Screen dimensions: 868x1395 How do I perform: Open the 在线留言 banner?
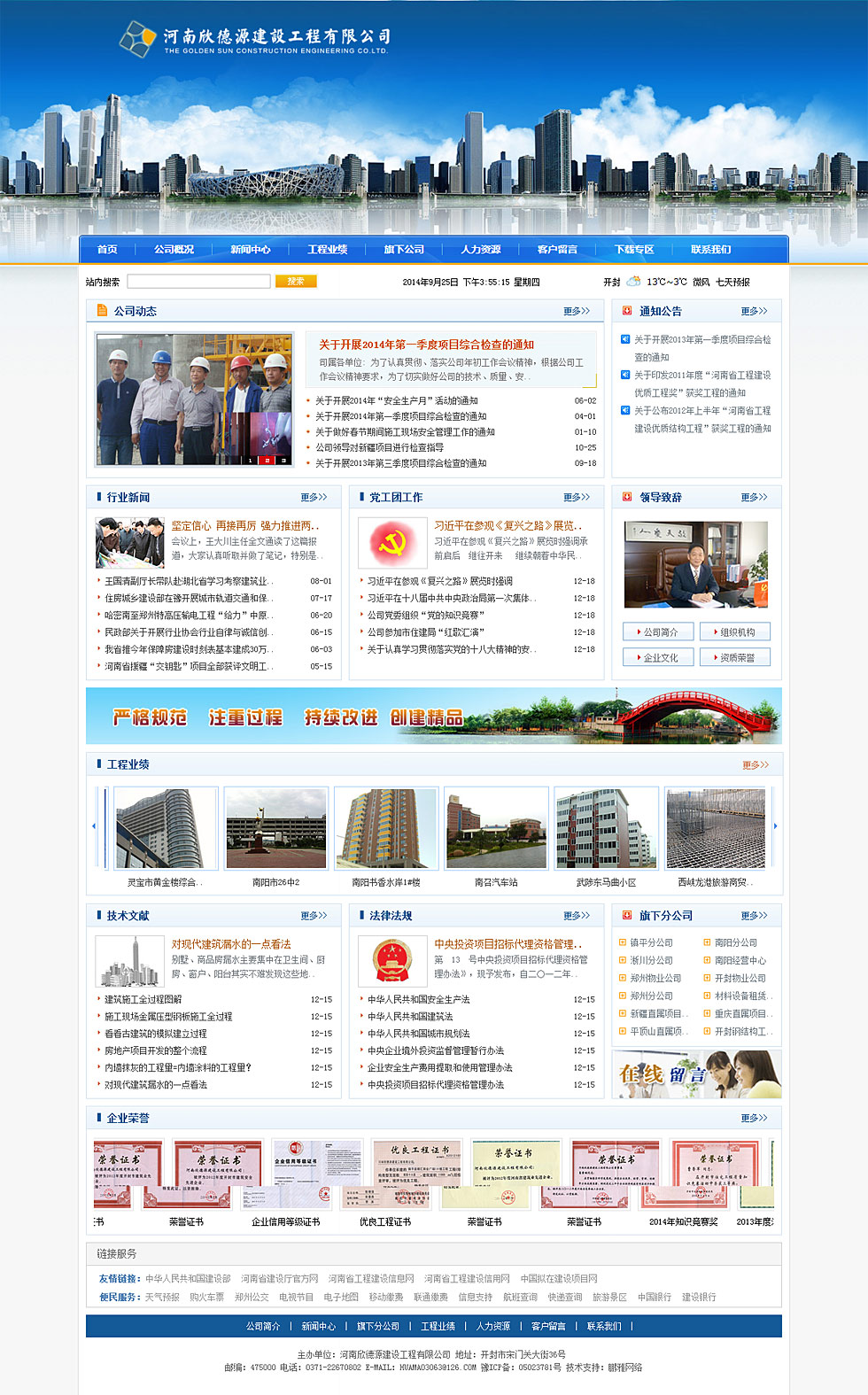pos(696,1074)
